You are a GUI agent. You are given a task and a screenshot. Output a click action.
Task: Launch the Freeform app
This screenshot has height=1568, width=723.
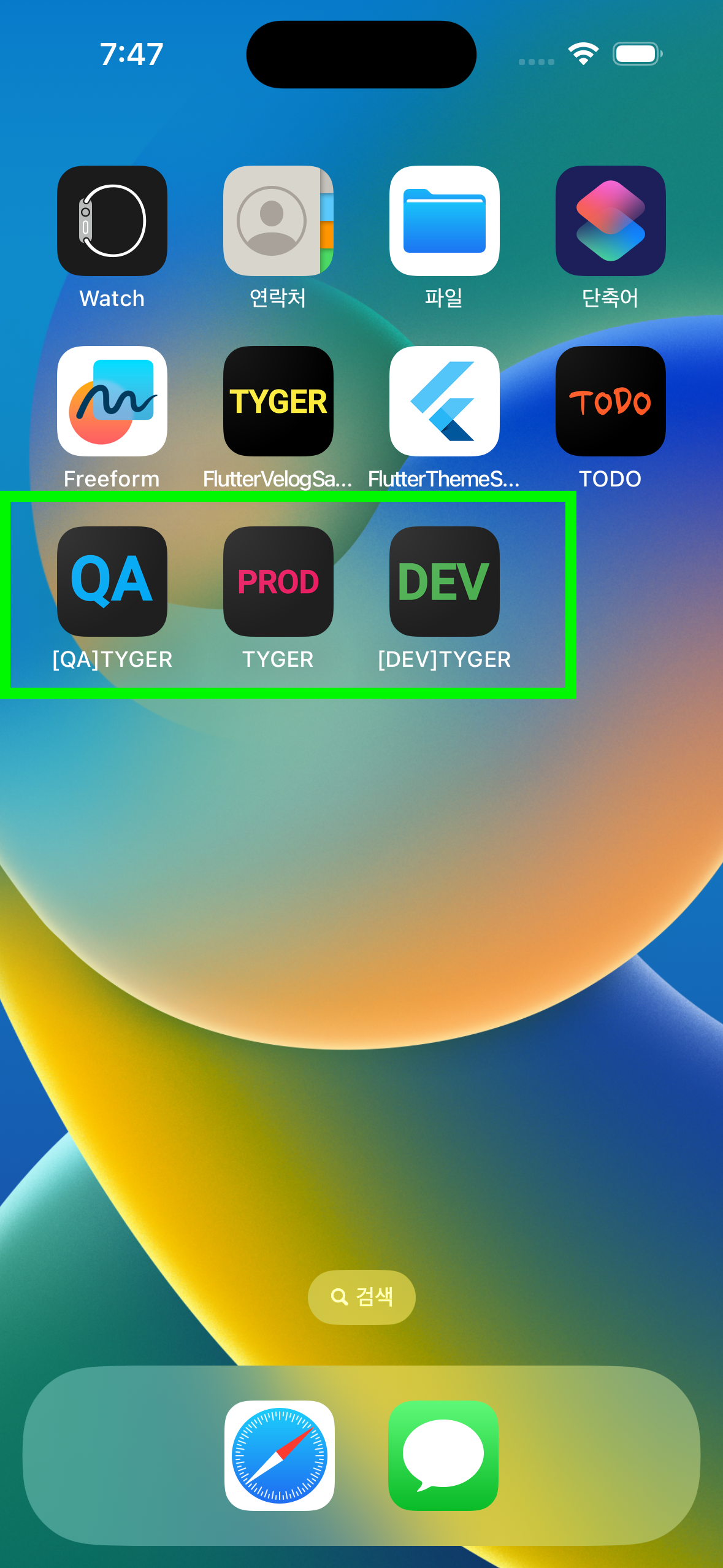tap(112, 401)
